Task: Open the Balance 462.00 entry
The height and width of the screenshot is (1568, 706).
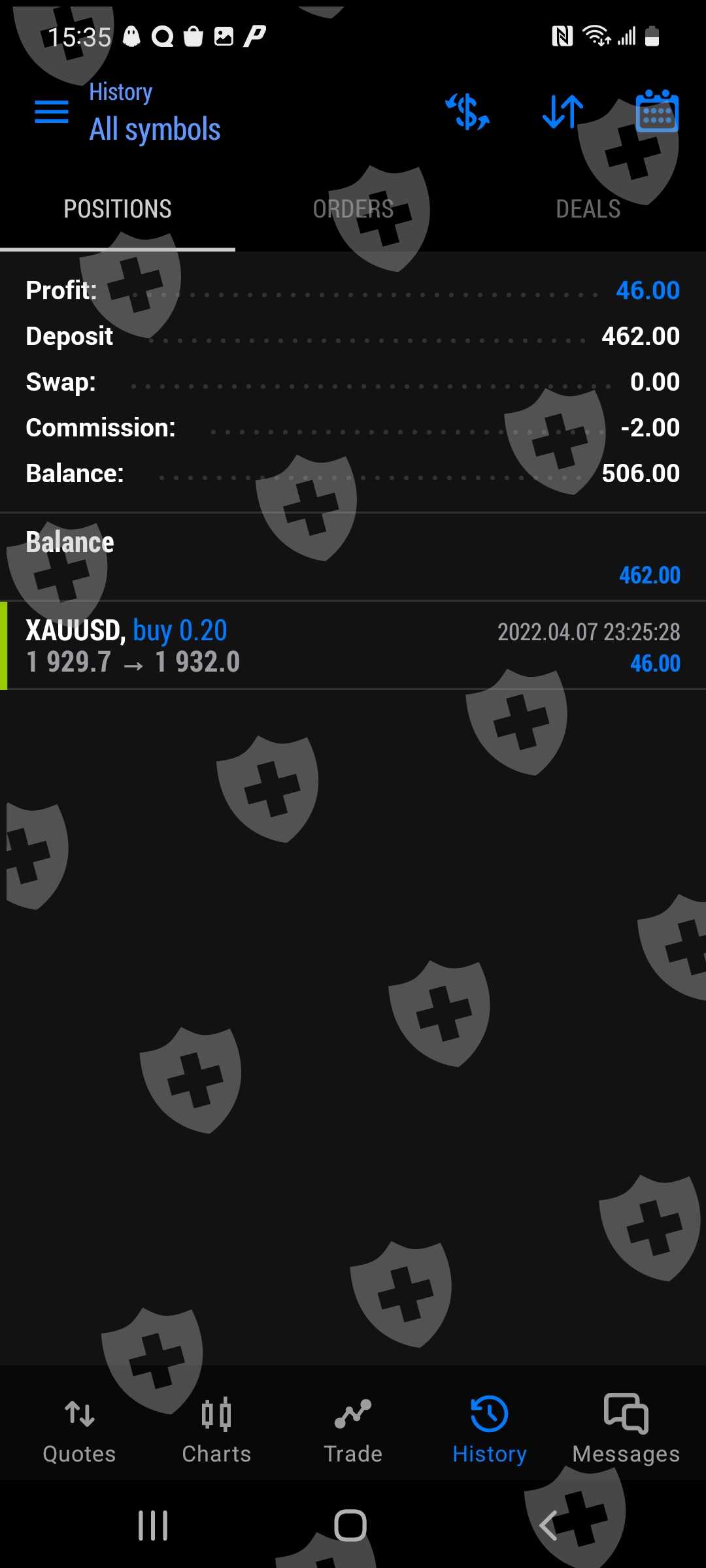Action: (353, 557)
